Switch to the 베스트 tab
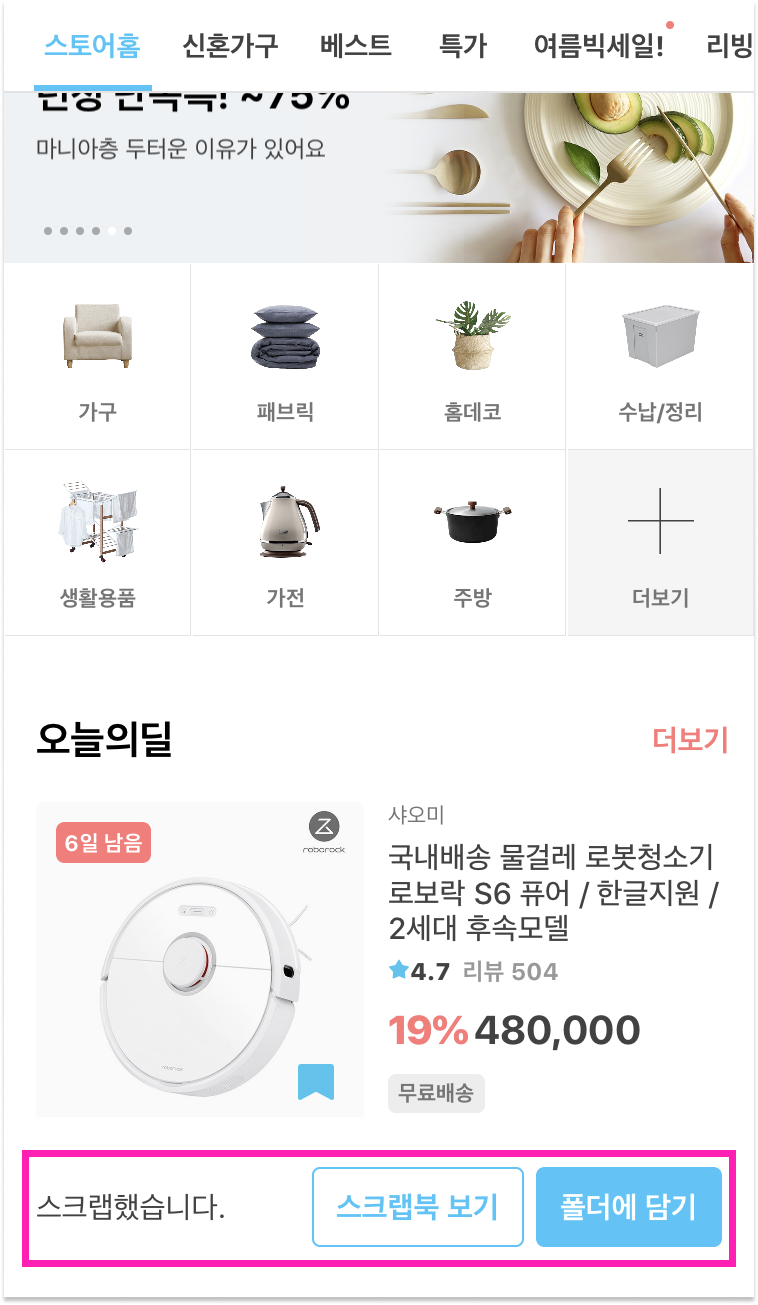 (x=355, y=45)
